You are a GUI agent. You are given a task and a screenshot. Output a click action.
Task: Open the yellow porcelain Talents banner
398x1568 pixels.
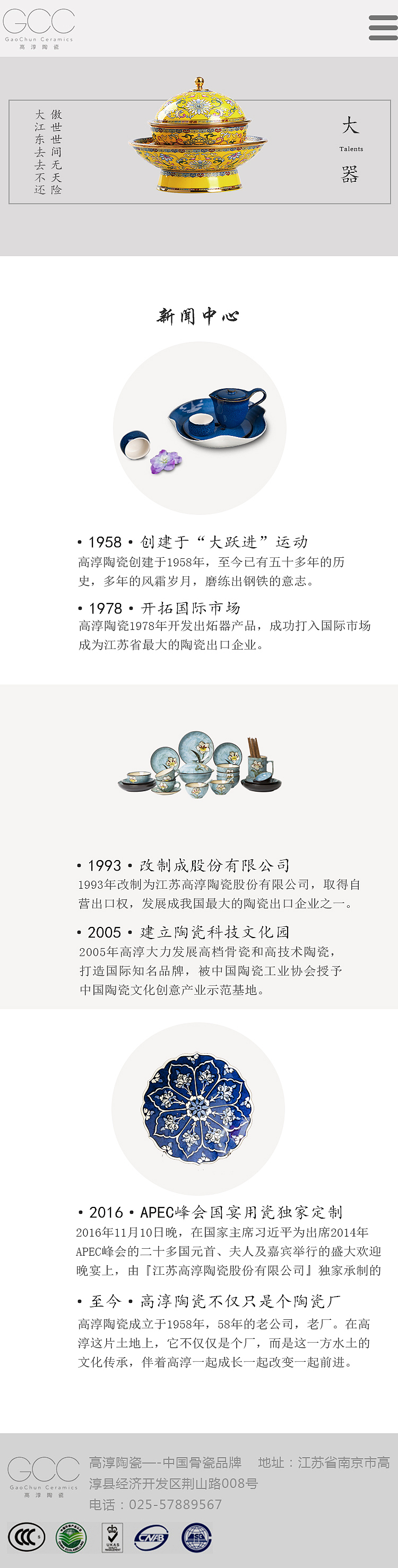pyautogui.click(x=200, y=152)
